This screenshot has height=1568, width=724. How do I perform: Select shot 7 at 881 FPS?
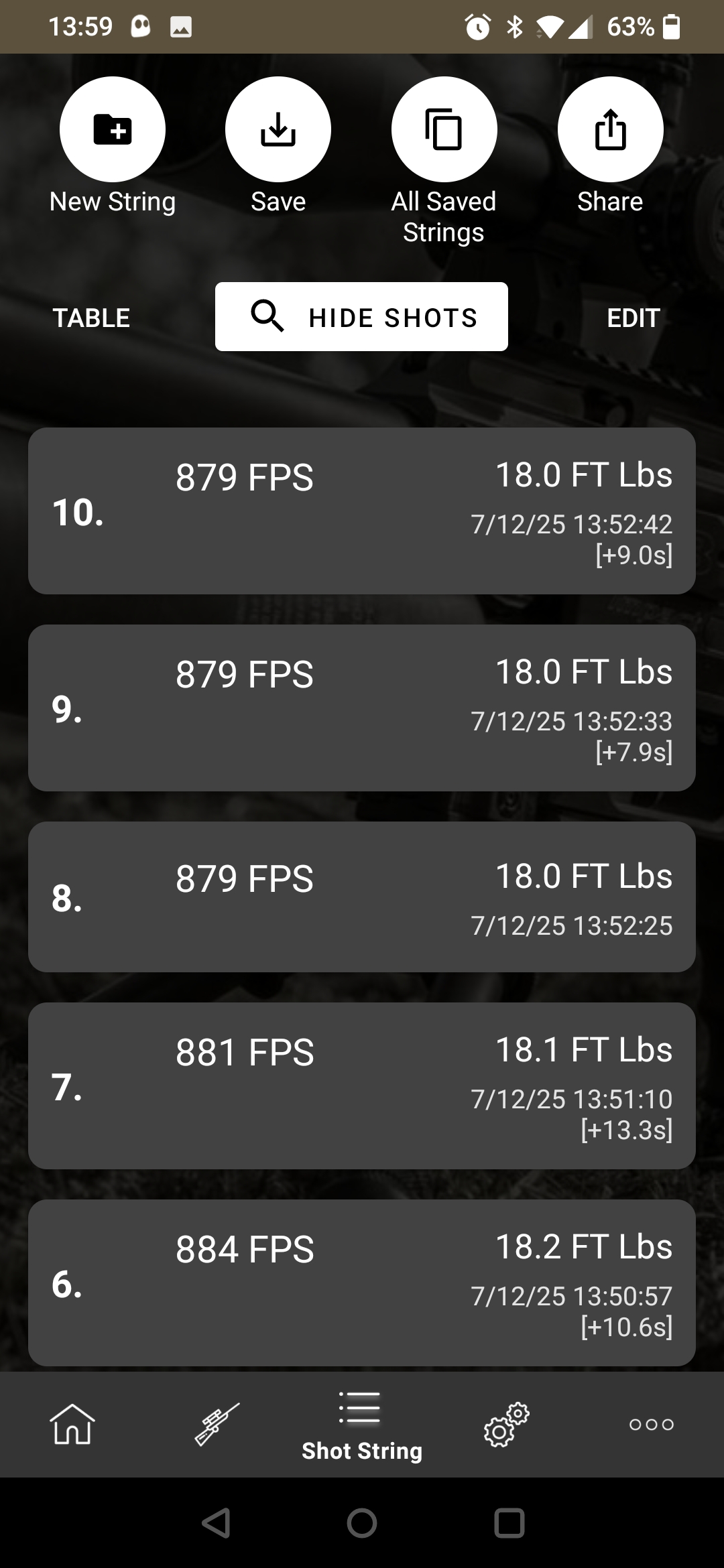362,1086
